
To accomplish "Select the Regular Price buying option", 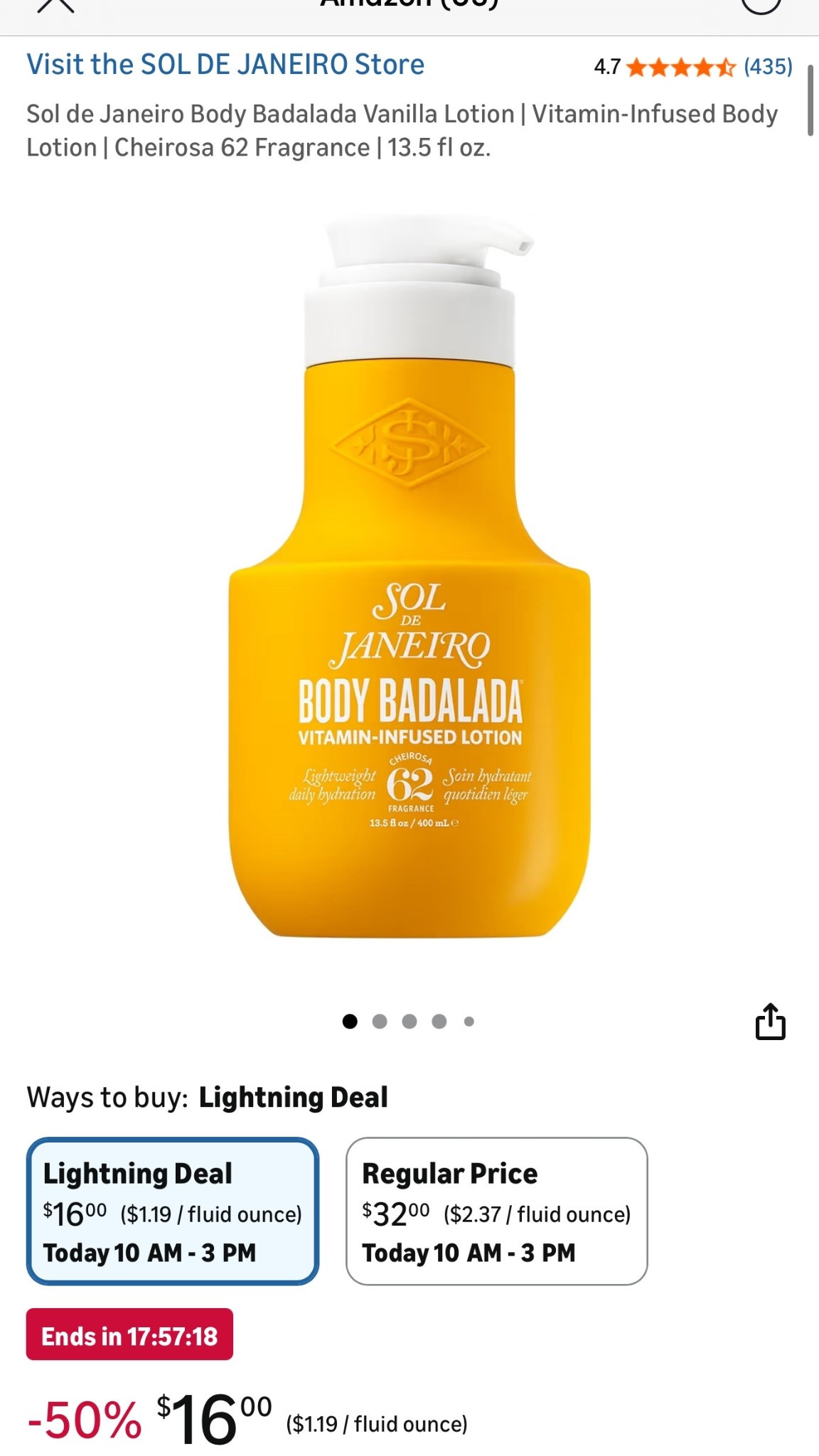I will pyautogui.click(x=496, y=1211).
